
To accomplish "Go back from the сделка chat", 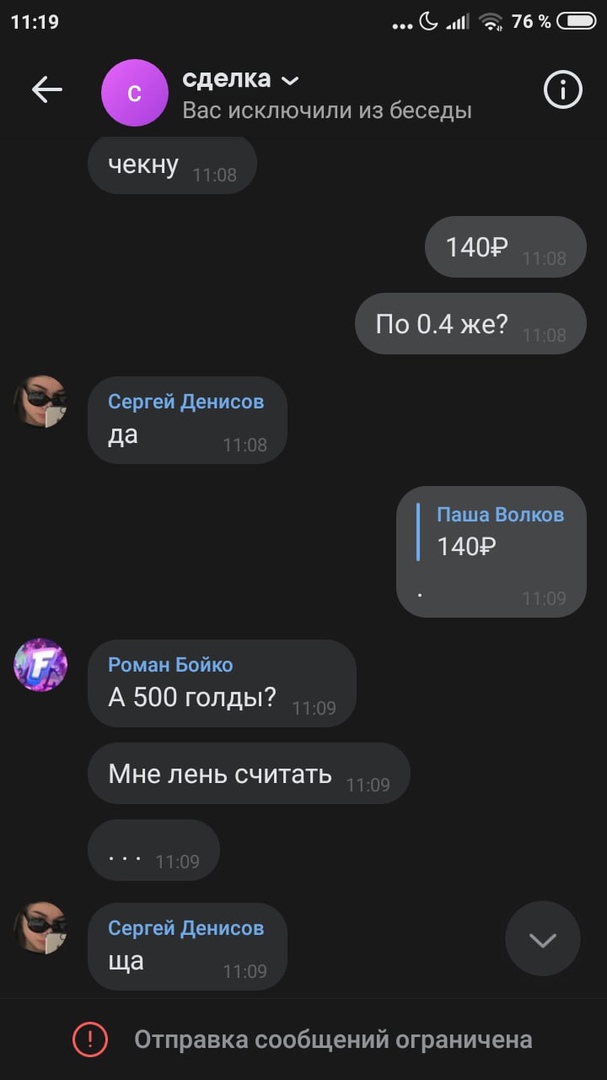I will 47,90.
